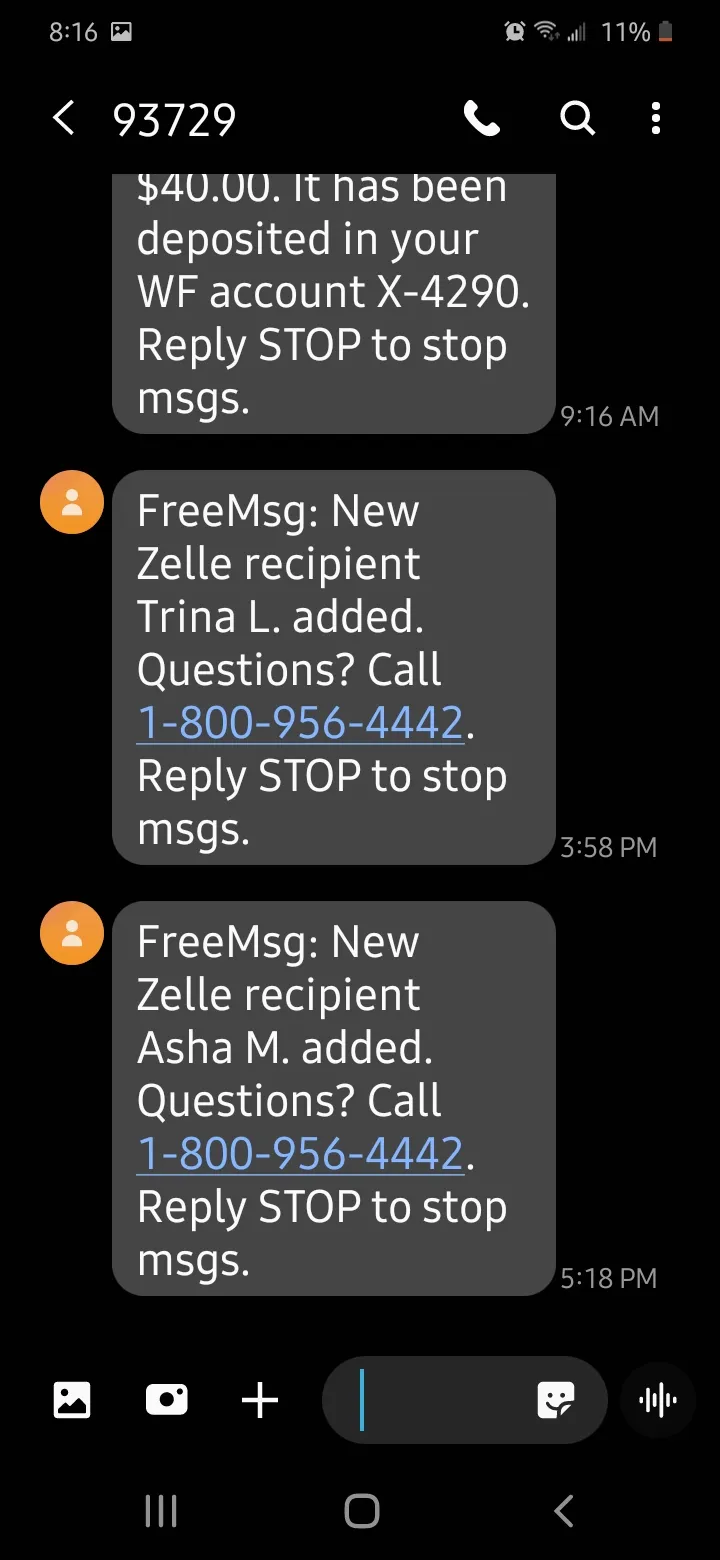Open the sticker picker in the message box
Image resolution: width=720 pixels, height=1560 pixels.
point(556,1400)
